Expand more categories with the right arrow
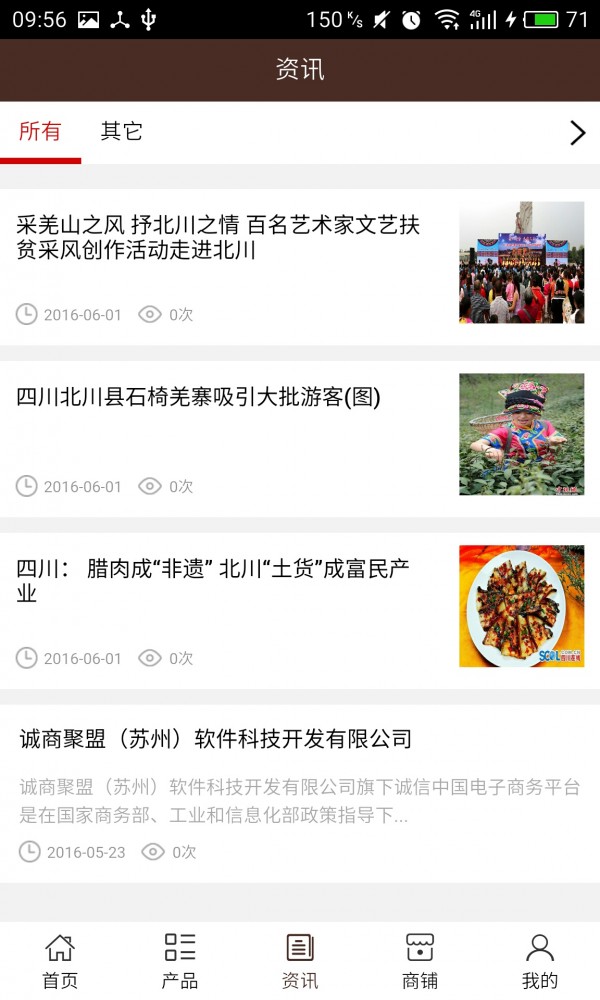600x1000 pixels. point(577,133)
